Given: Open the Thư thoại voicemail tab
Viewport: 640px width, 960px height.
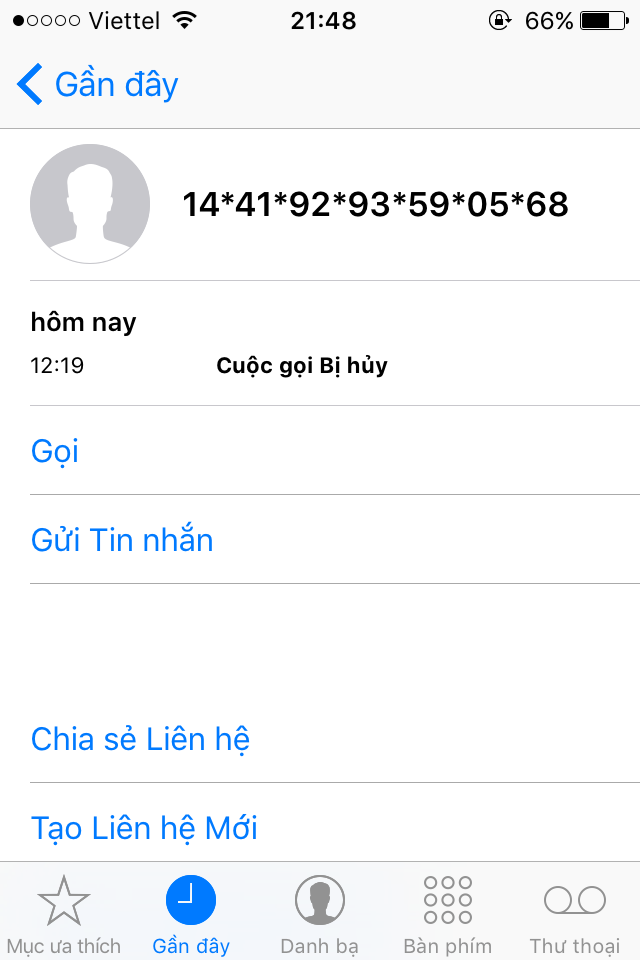Looking at the screenshot, I should (x=575, y=913).
